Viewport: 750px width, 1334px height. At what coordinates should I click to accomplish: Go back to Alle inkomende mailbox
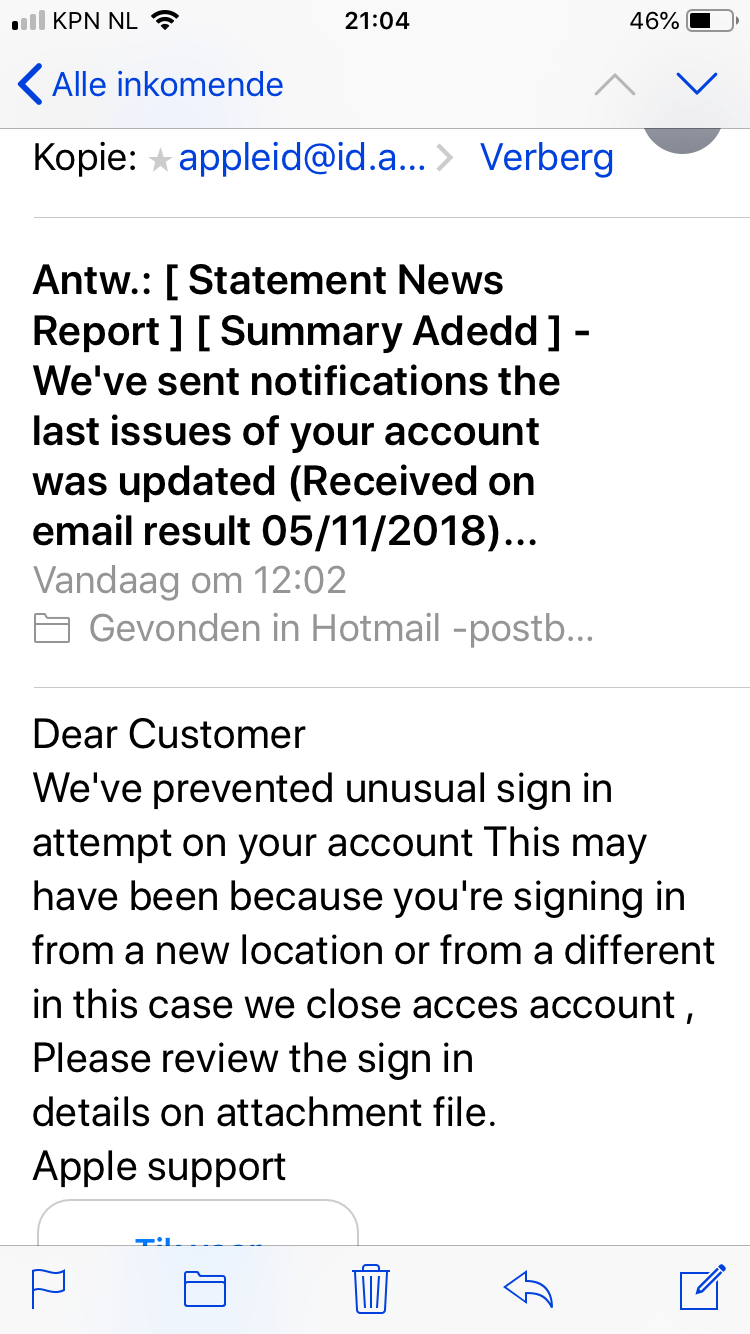tap(150, 85)
